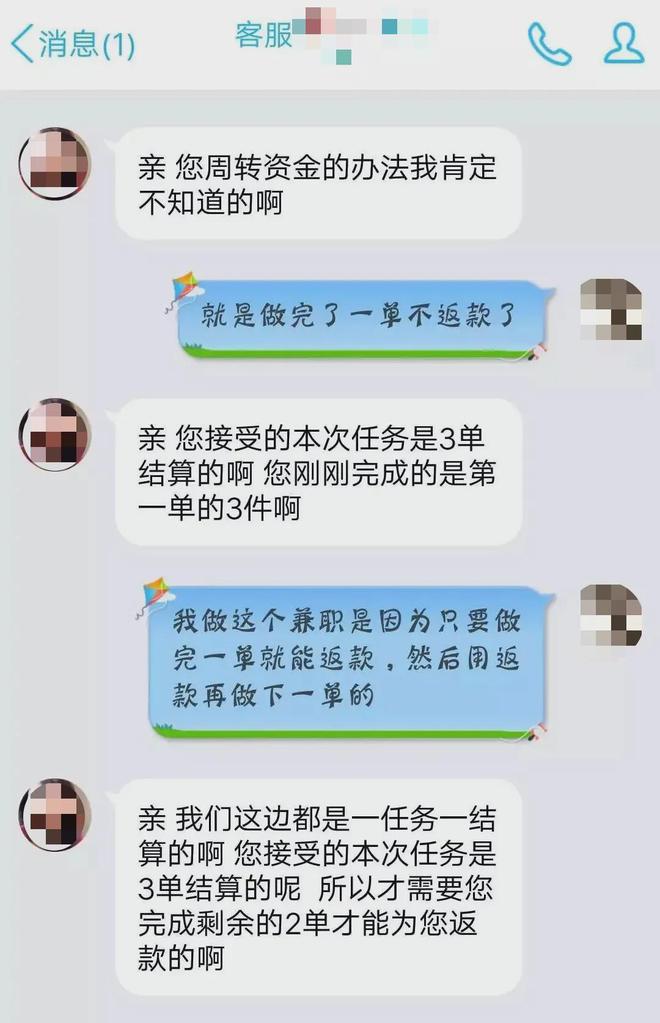Tap 客服 avatar beside the 周转资金 message
660x1023 pixels.
tap(54, 164)
